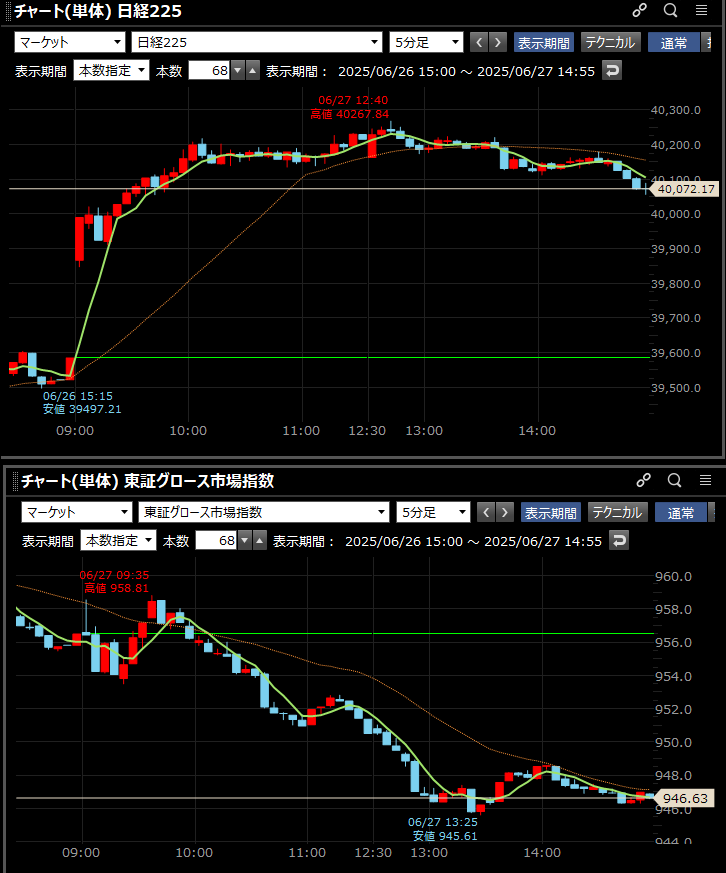726x873 pixels.
Task: Open the link icon in the 東証グロース panel
Action: (644, 480)
